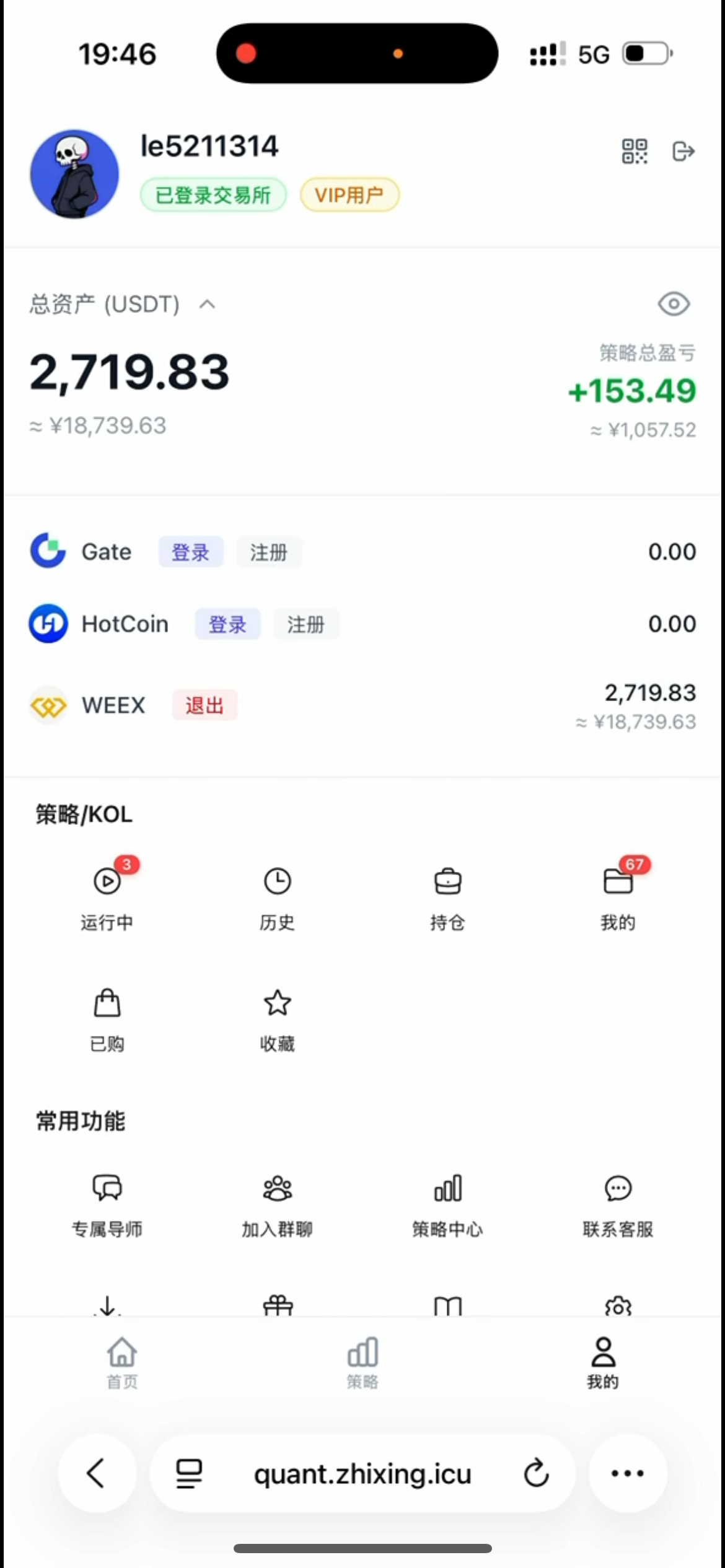Log in to the HotCoin exchange
The width and height of the screenshot is (725, 1568).
(227, 624)
